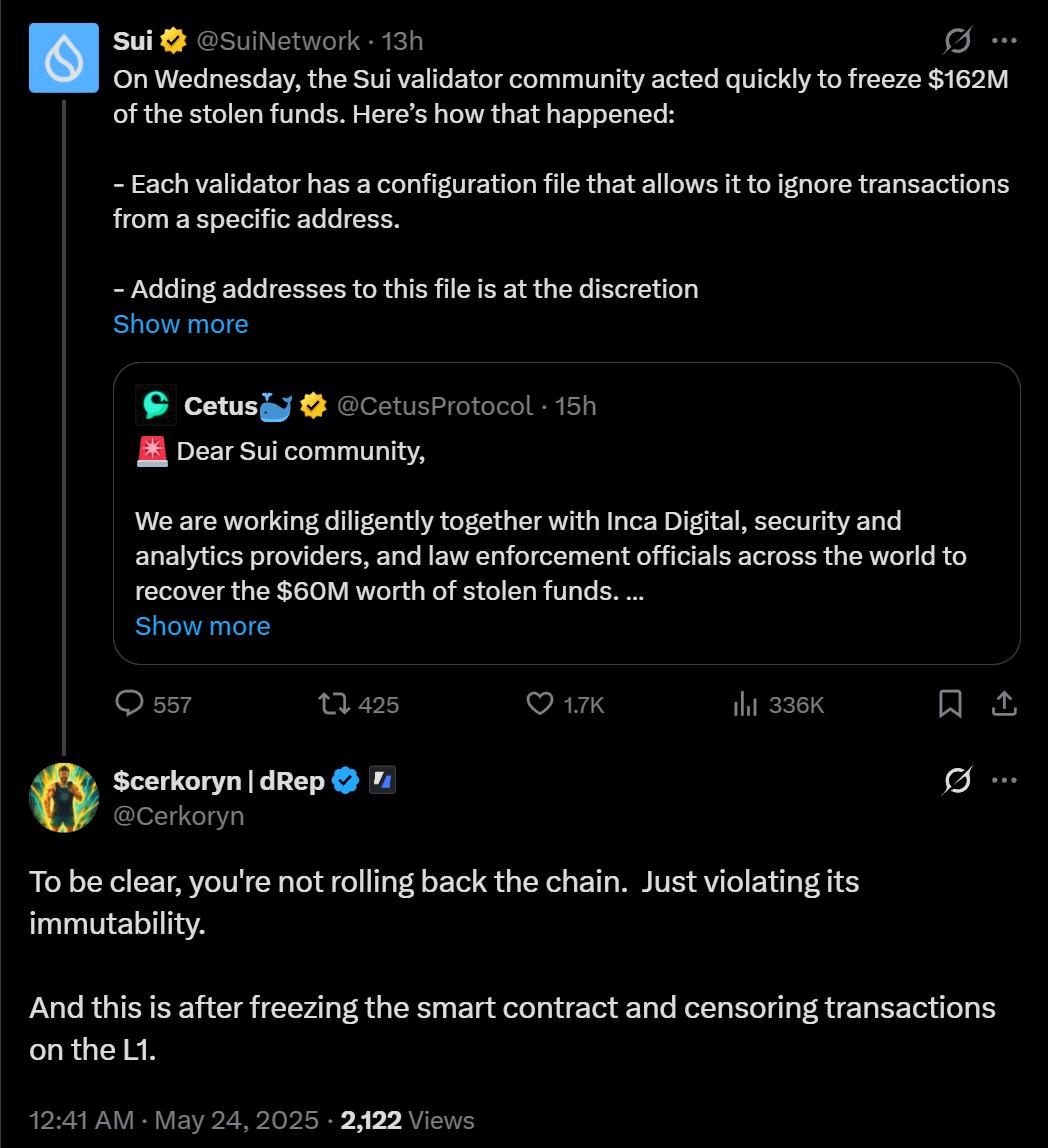Open the overflow menu on $cerkoryn's post
1048x1148 pixels.
(x=1004, y=780)
